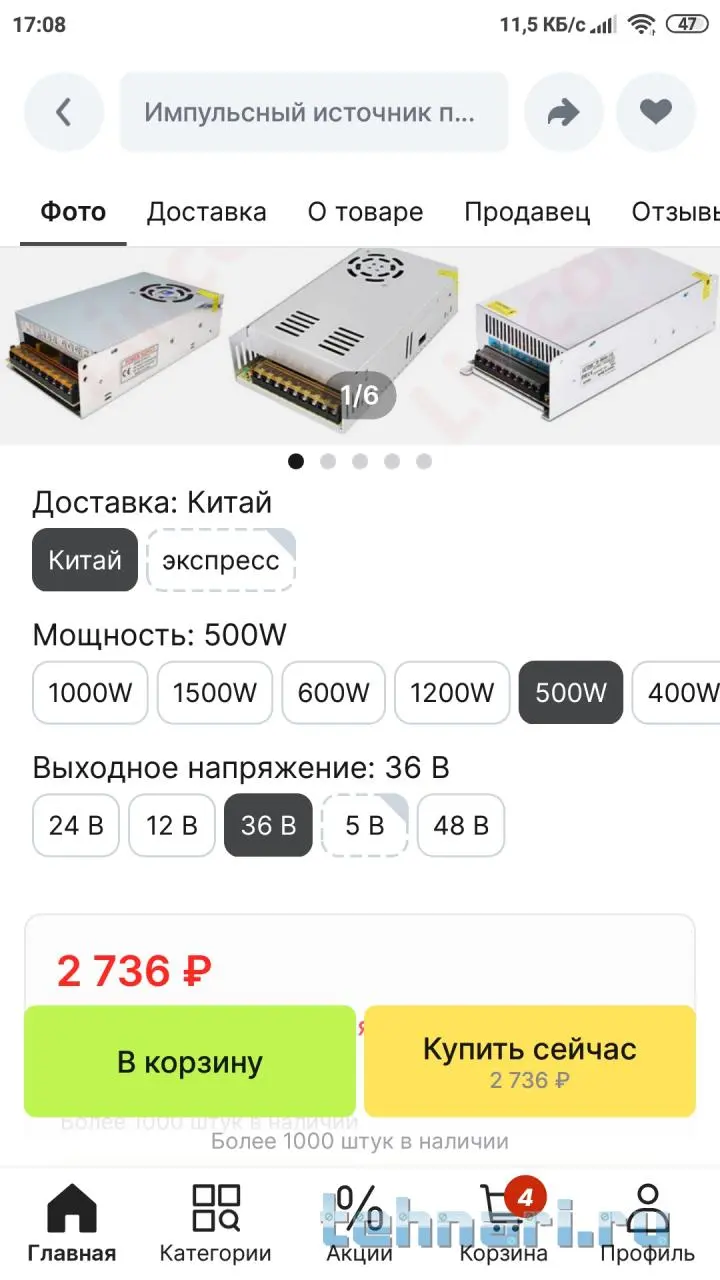Viewport: 720px width, 1280px height.
Task: Open the Категории tab in bottom bar
Action: [x=215, y=1223]
